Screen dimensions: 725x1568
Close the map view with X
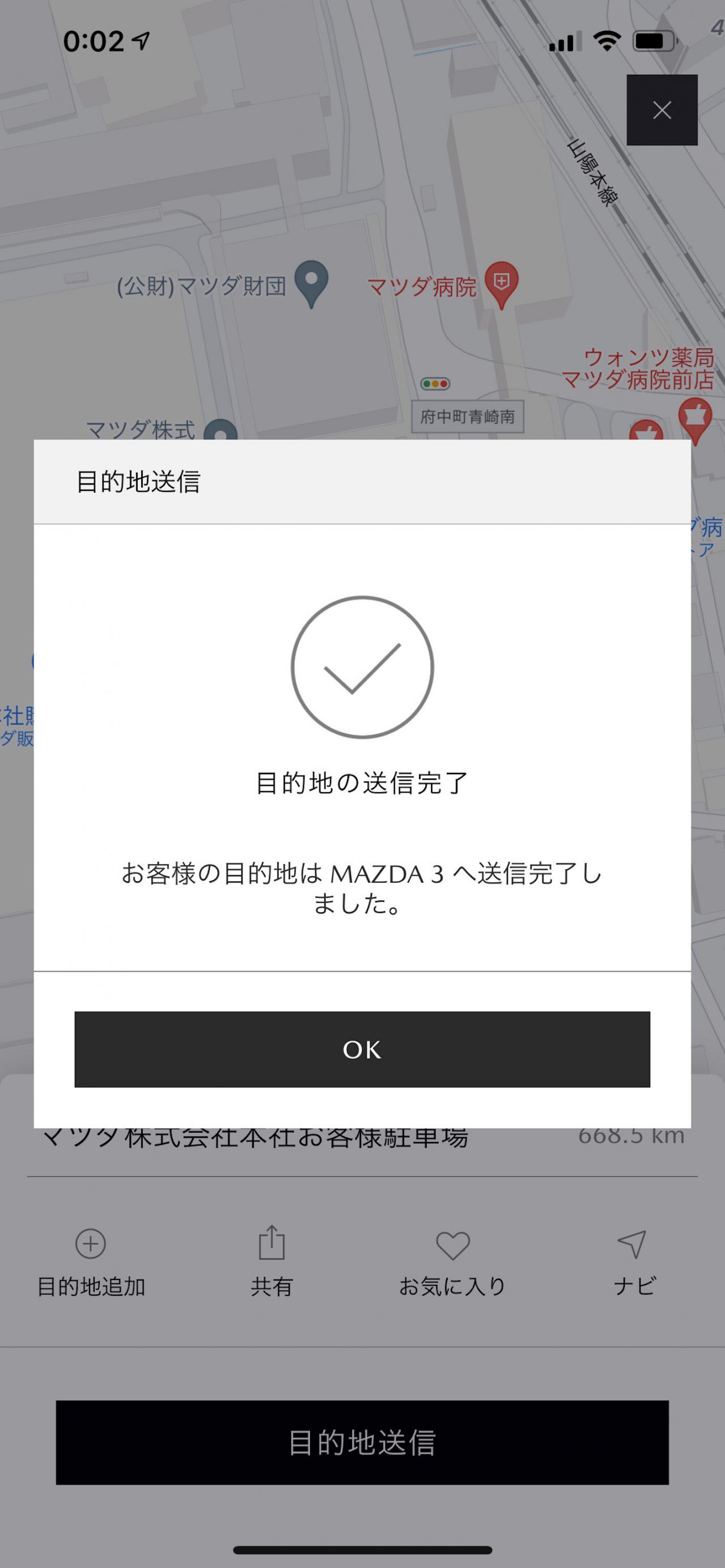pos(662,110)
